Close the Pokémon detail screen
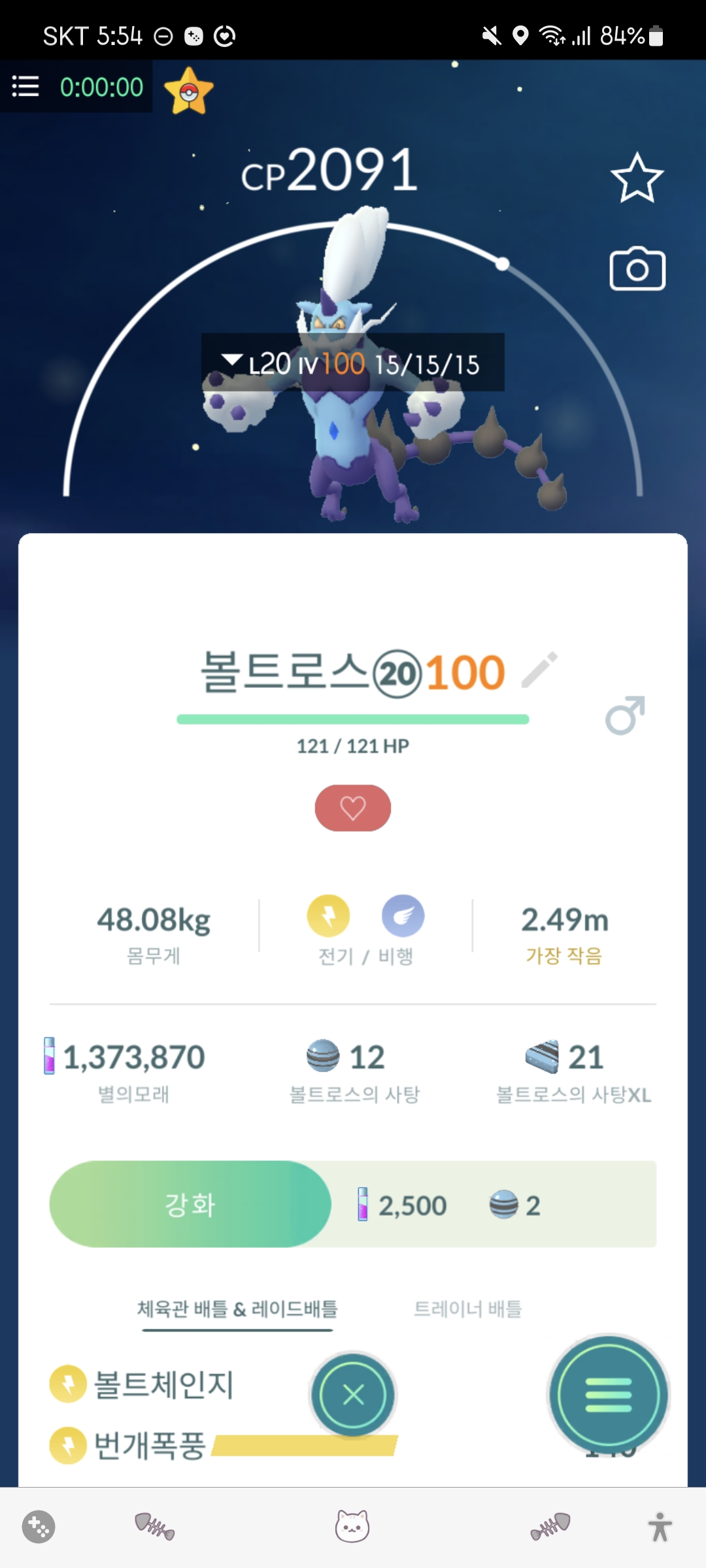 coord(353,1395)
